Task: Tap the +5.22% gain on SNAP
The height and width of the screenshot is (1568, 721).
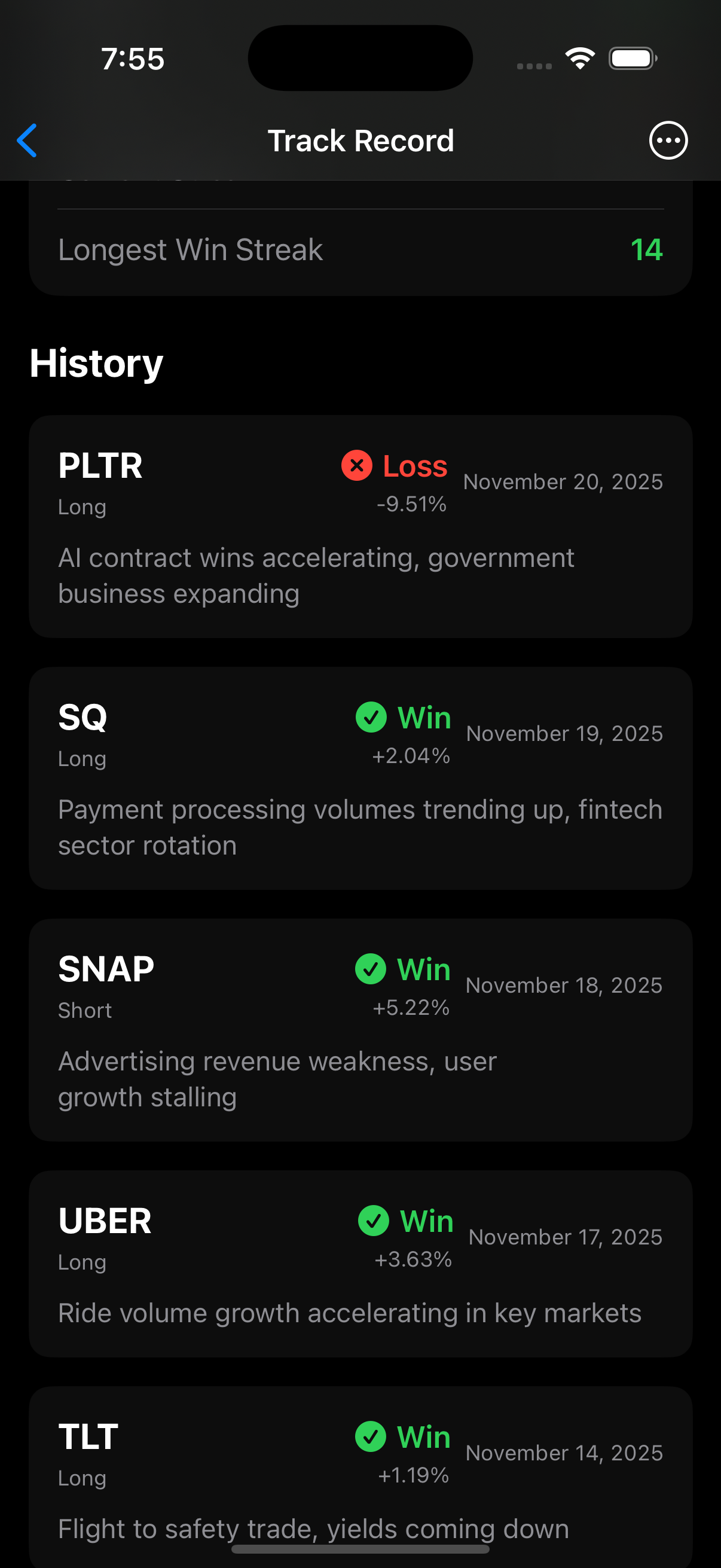Action: pos(411,1008)
